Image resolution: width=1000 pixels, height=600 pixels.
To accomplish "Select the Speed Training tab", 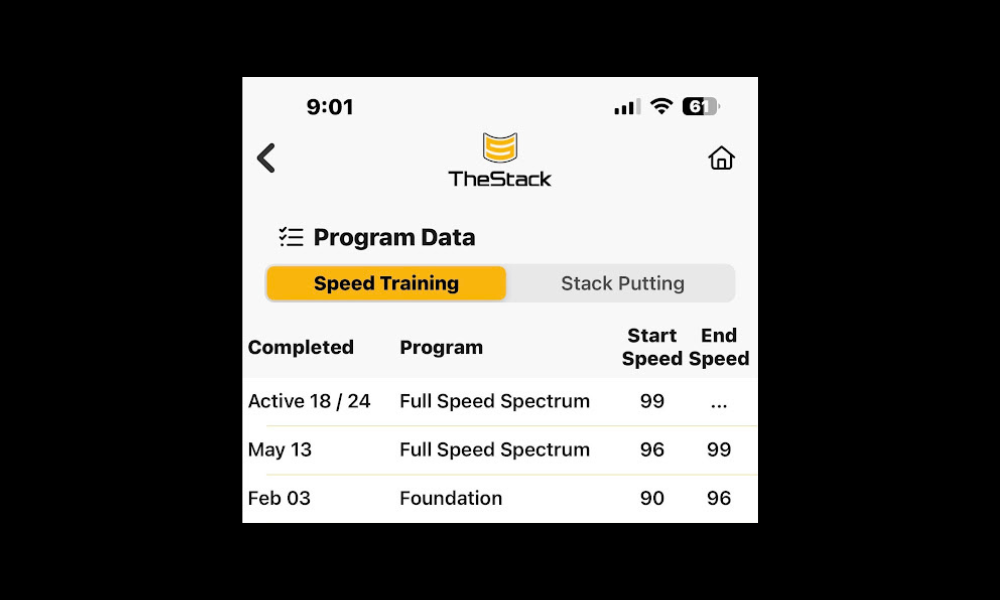I will tap(386, 283).
